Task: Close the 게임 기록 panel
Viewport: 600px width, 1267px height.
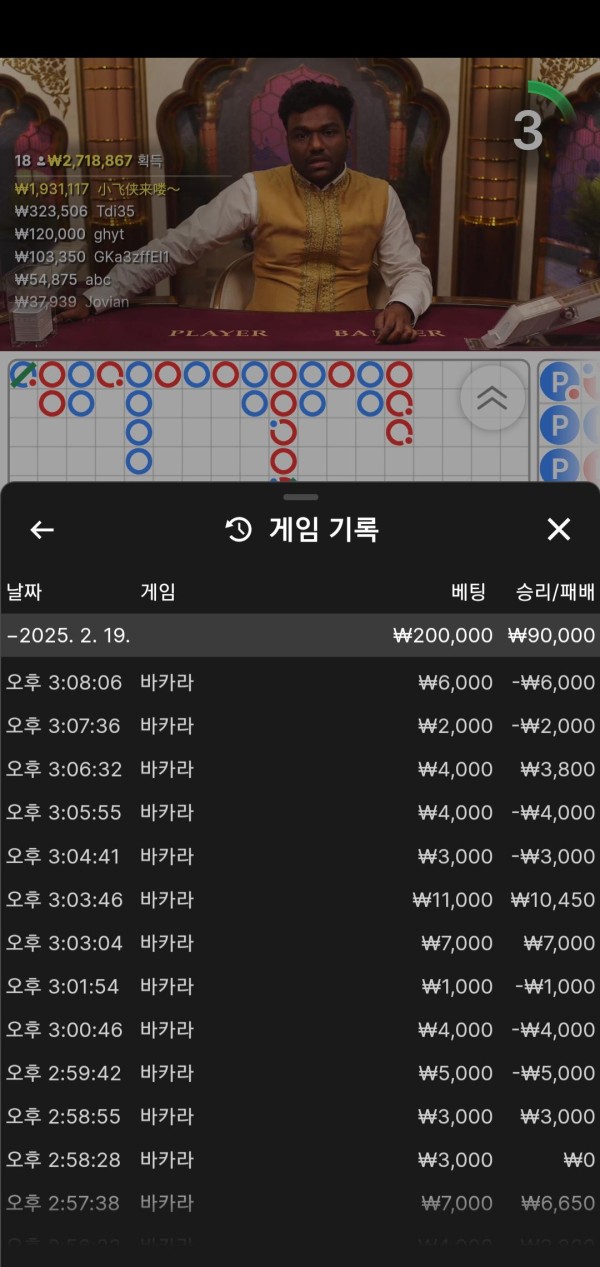Action: pyautogui.click(x=558, y=529)
